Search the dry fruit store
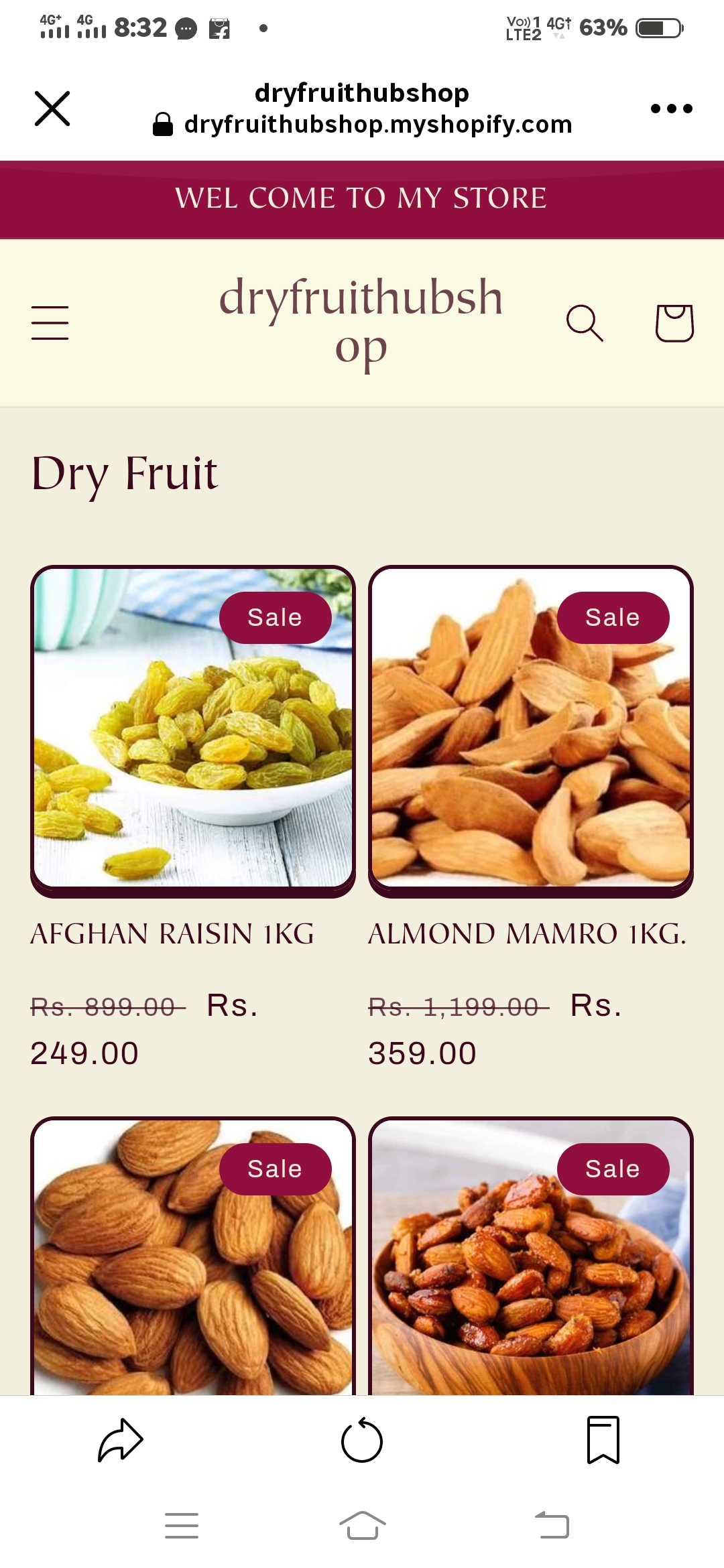This screenshot has width=724, height=1568. 585,323
